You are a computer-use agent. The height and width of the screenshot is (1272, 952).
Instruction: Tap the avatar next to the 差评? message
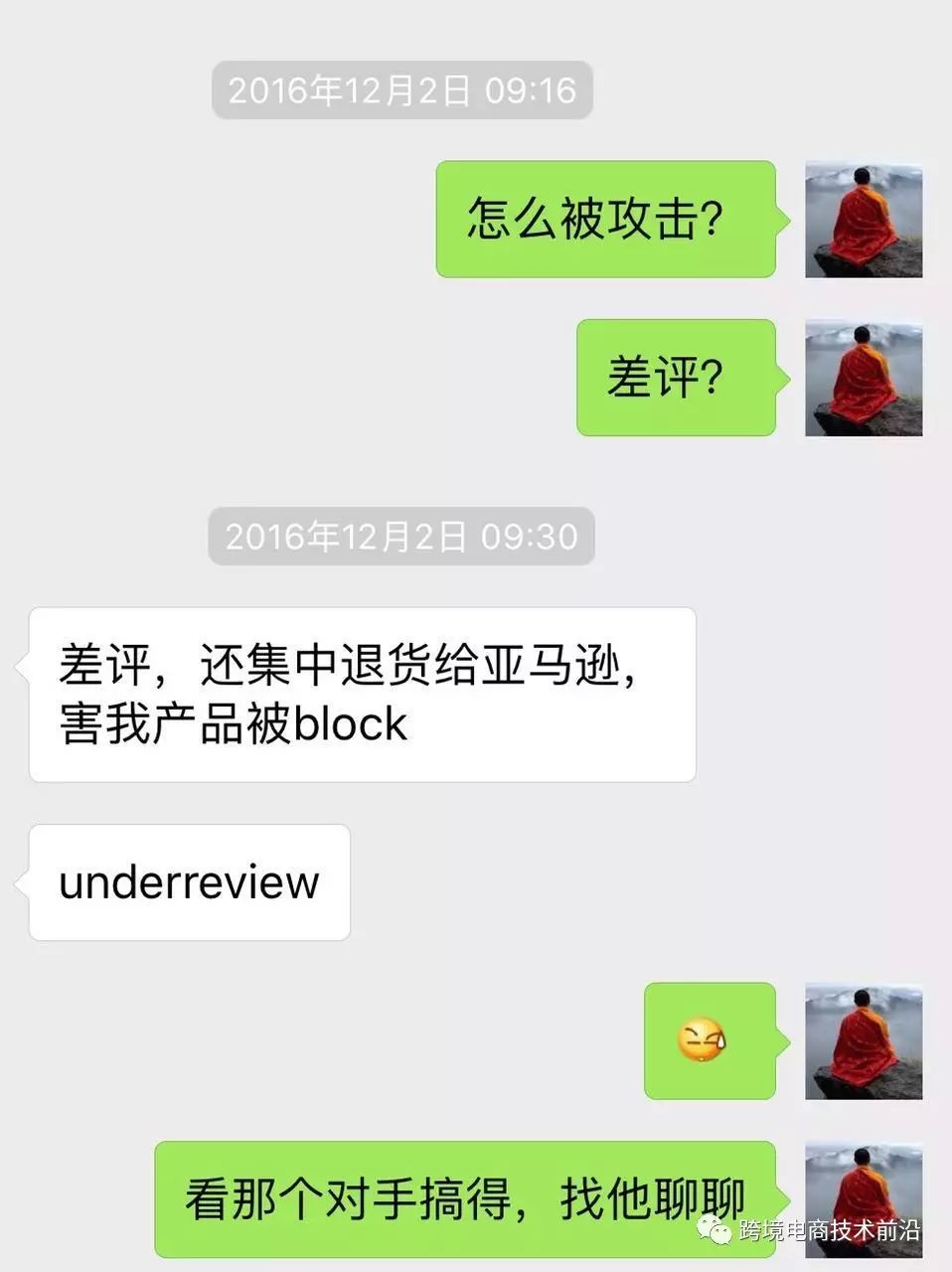click(x=863, y=378)
